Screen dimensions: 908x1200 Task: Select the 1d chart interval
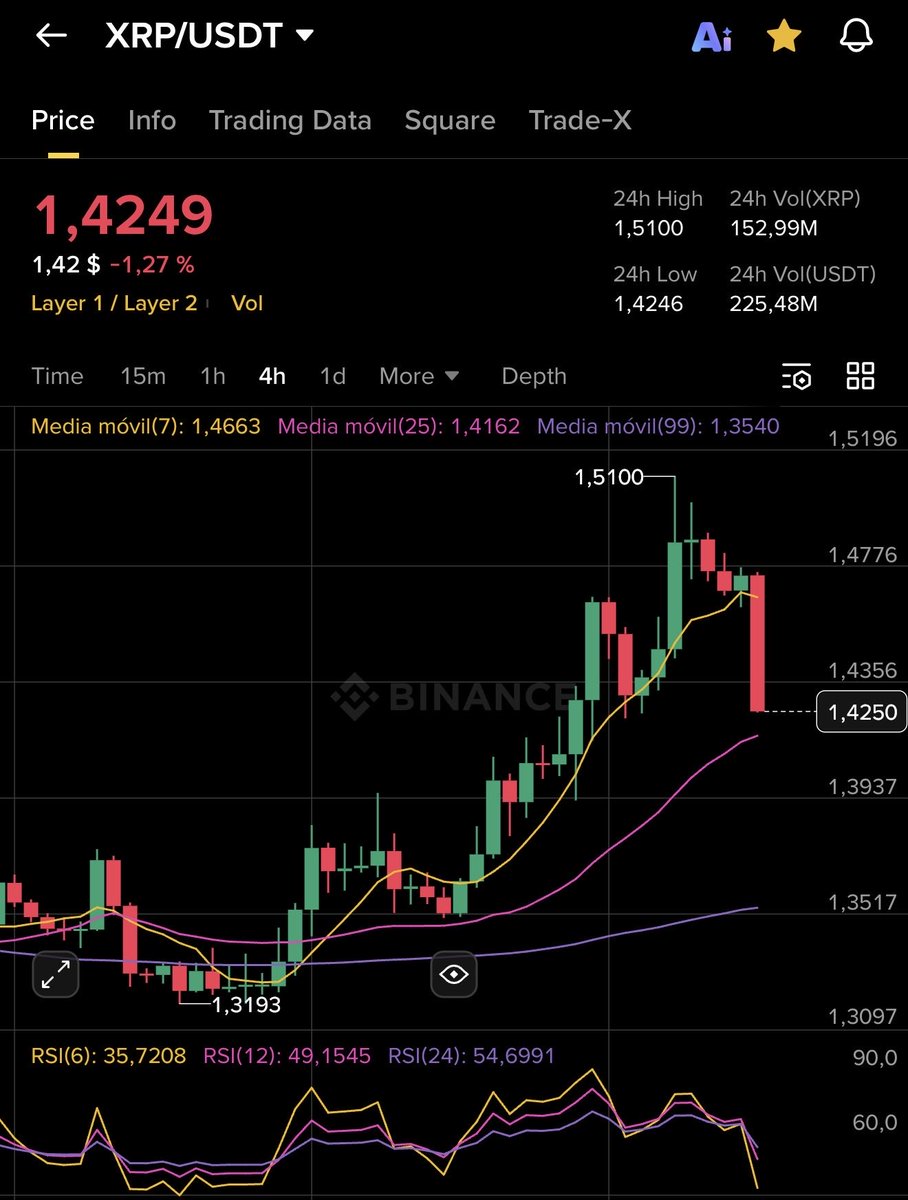tap(333, 376)
